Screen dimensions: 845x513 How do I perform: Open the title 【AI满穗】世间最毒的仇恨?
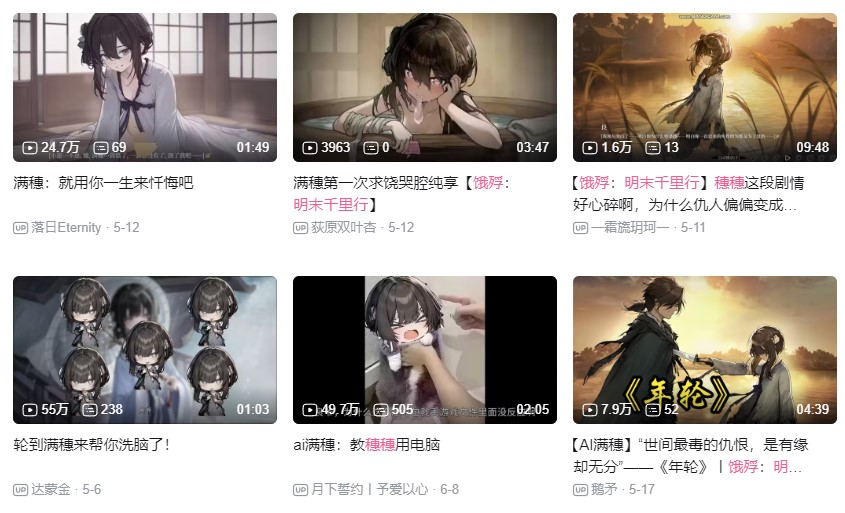point(690,455)
